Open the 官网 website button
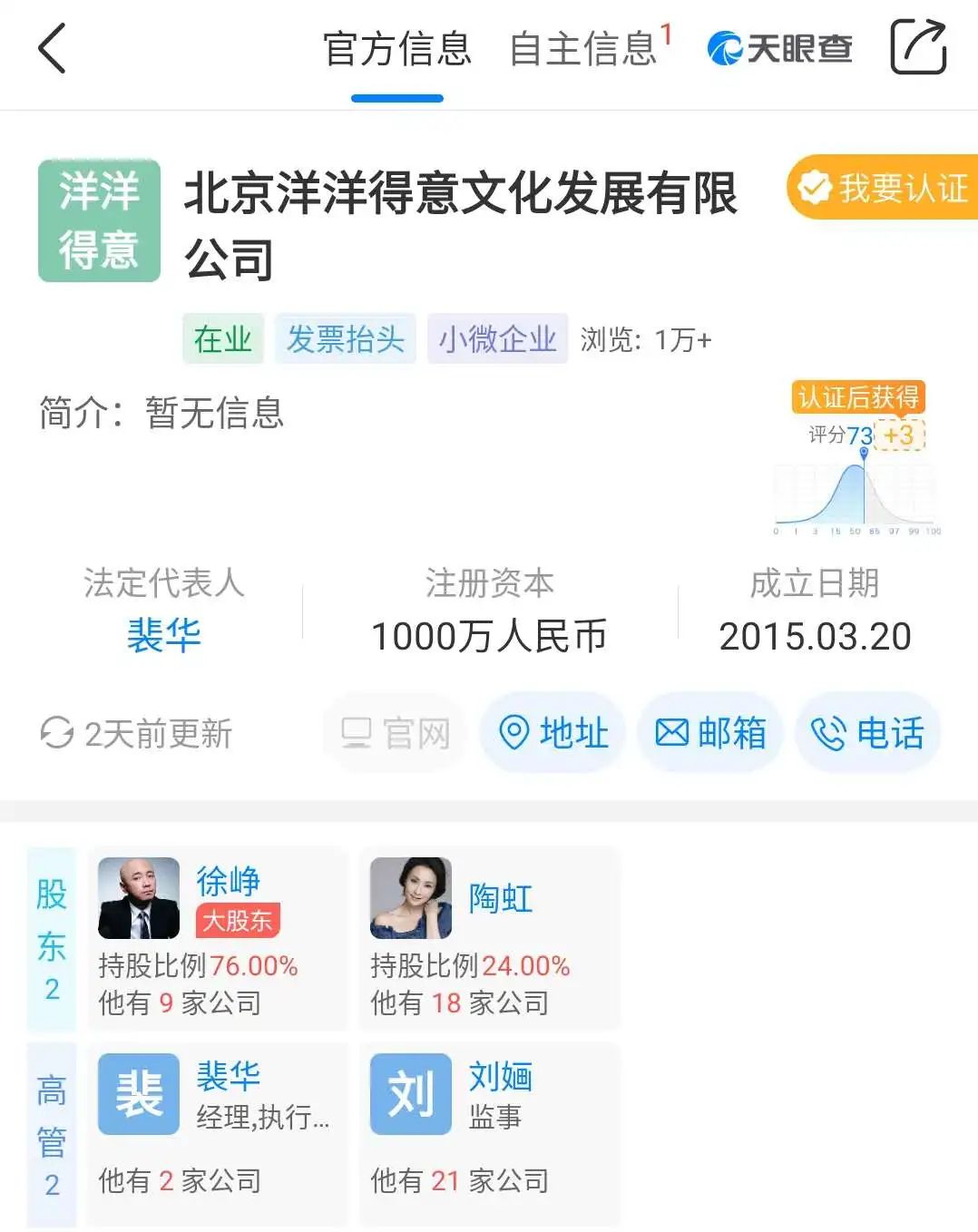 (x=396, y=733)
